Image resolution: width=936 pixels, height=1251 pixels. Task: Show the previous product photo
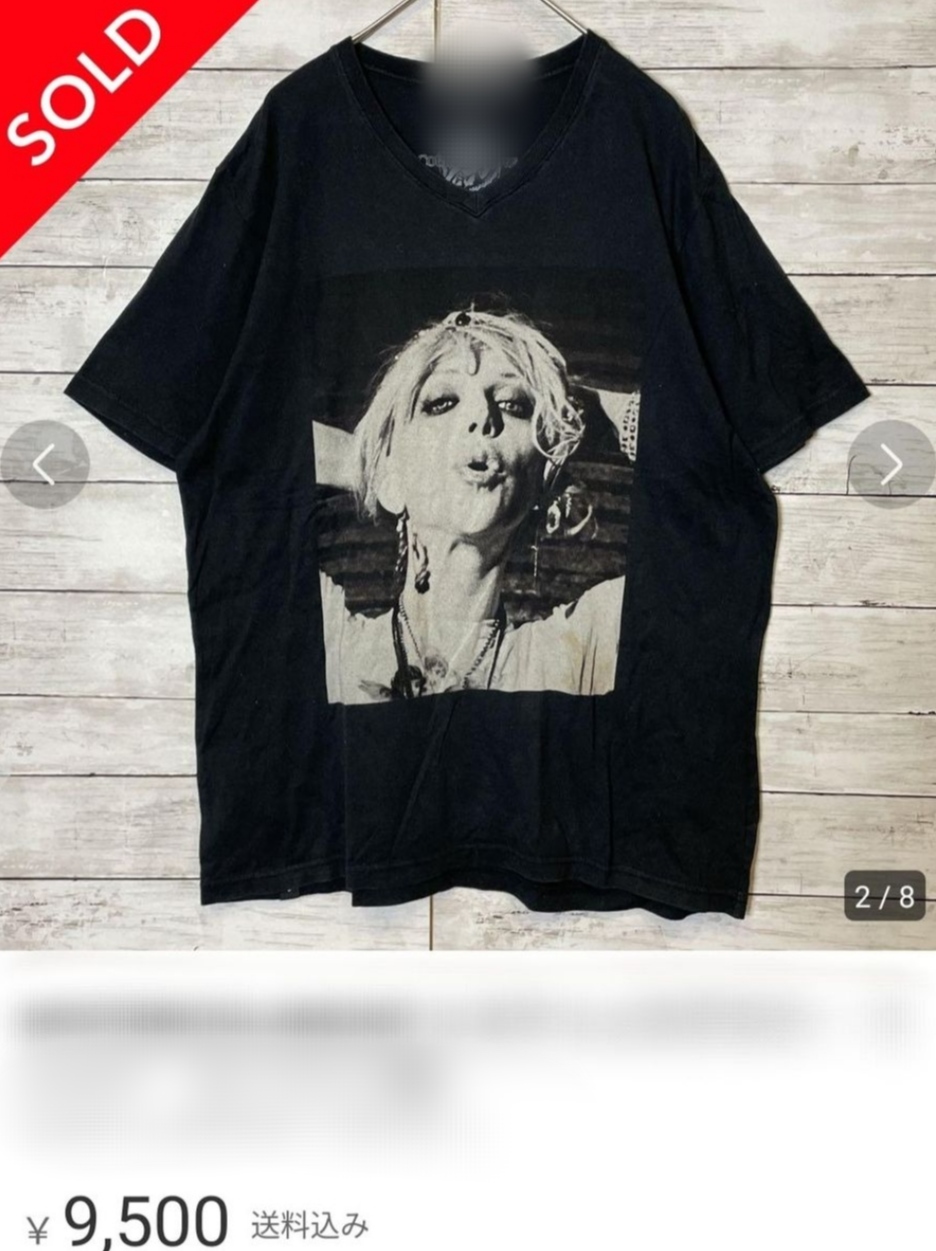click(44, 465)
